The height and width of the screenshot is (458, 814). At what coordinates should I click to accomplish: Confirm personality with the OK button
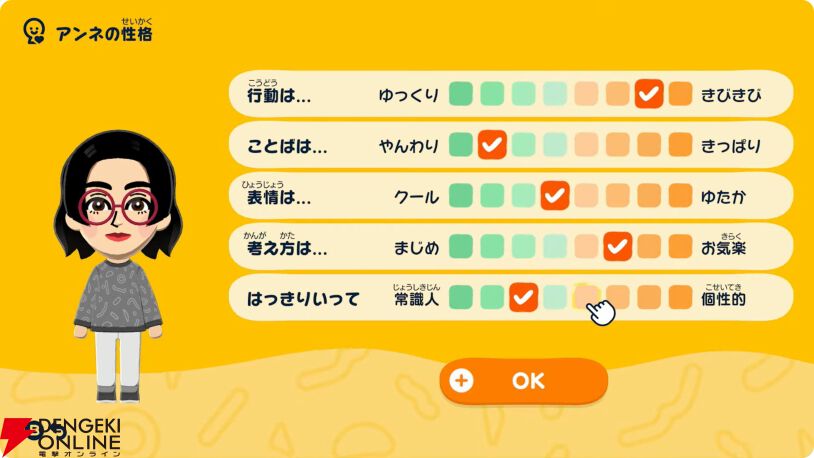tap(524, 381)
